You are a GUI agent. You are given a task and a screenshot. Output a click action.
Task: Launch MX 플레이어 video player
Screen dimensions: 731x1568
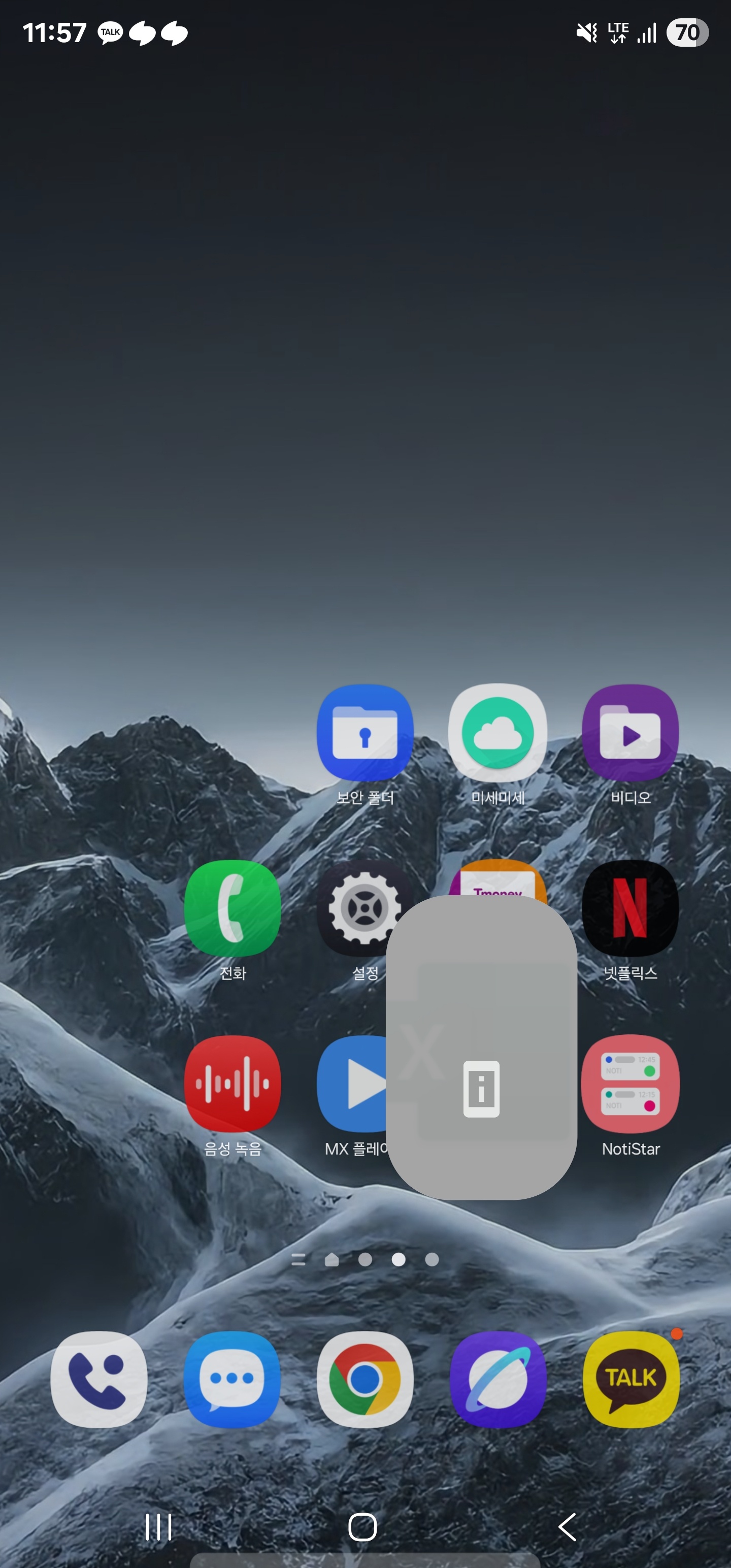click(351, 1083)
